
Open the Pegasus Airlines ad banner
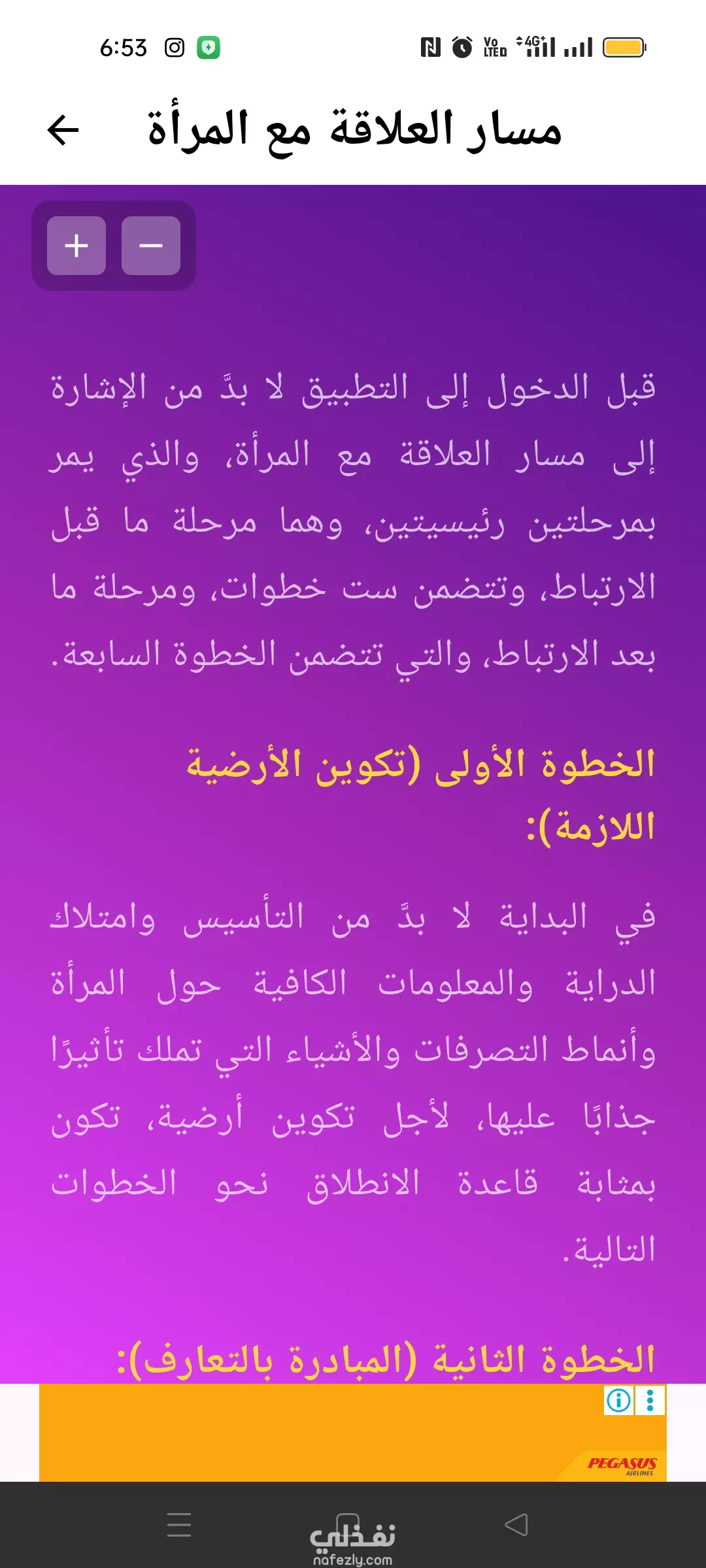(353, 1433)
